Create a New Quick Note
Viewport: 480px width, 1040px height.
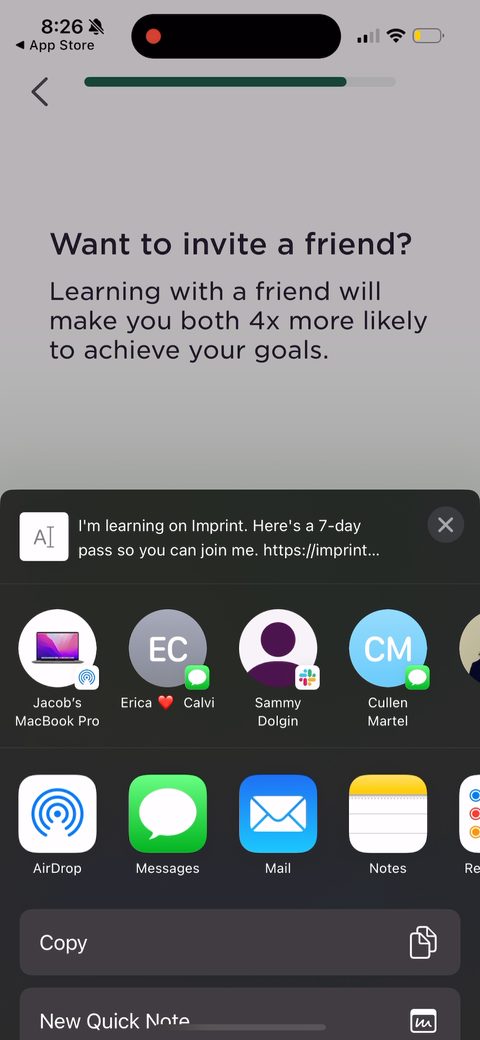[x=240, y=1014]
